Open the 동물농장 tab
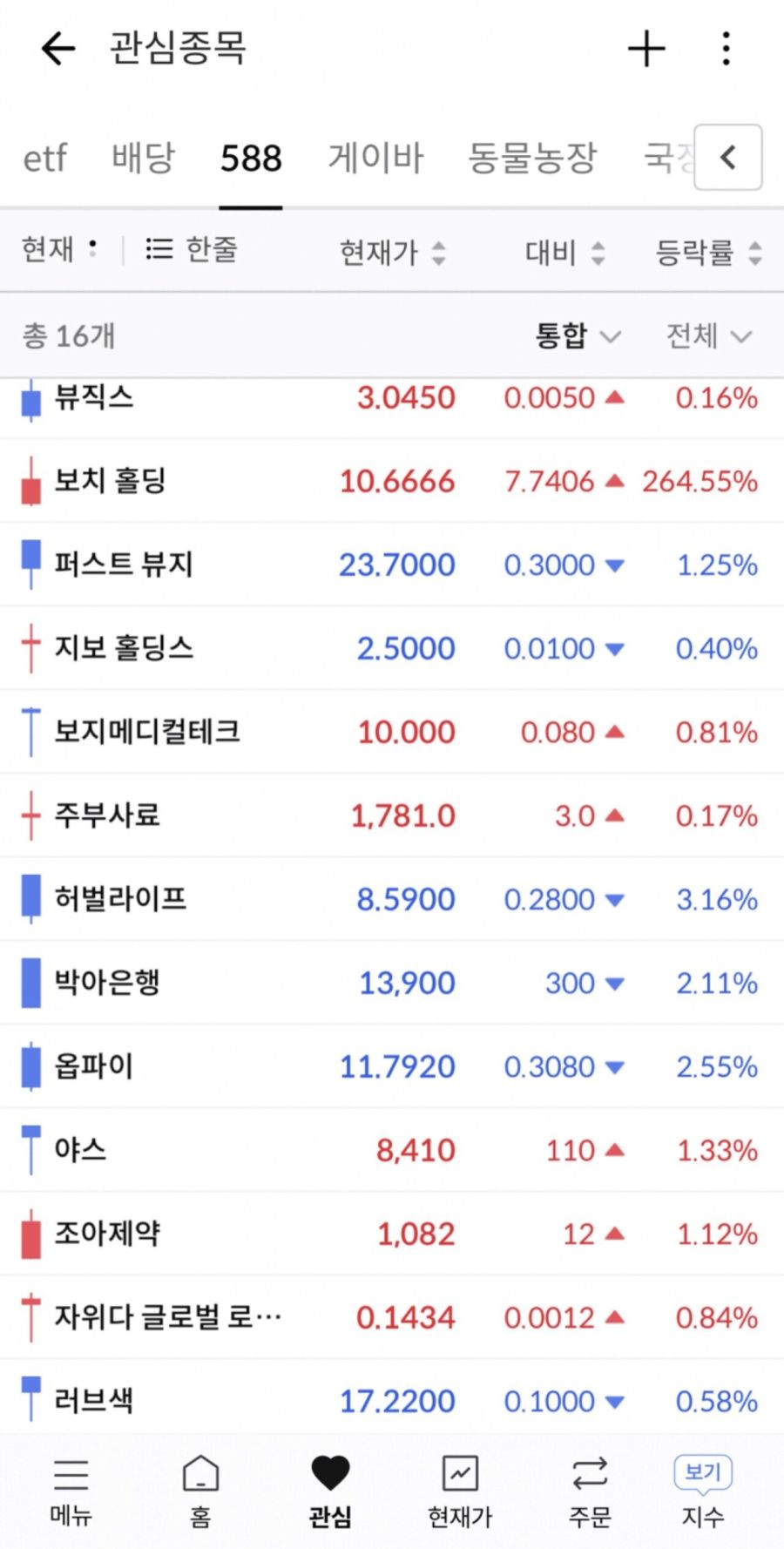This screenshot has width=784, height=1549. pyautogui.click(x=532, y=159)
